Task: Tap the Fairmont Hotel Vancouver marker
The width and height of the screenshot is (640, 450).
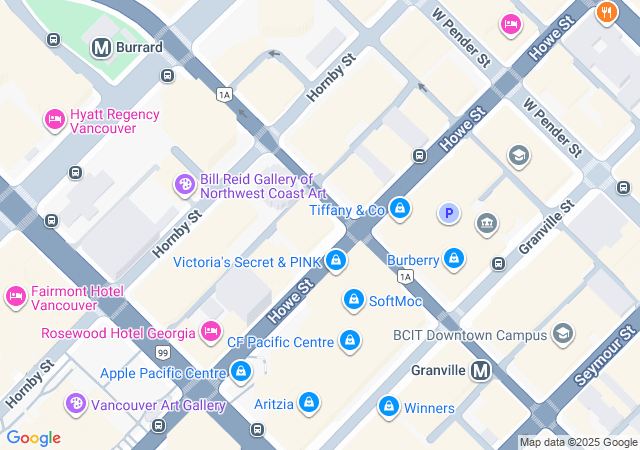Action: coord(16,297)
